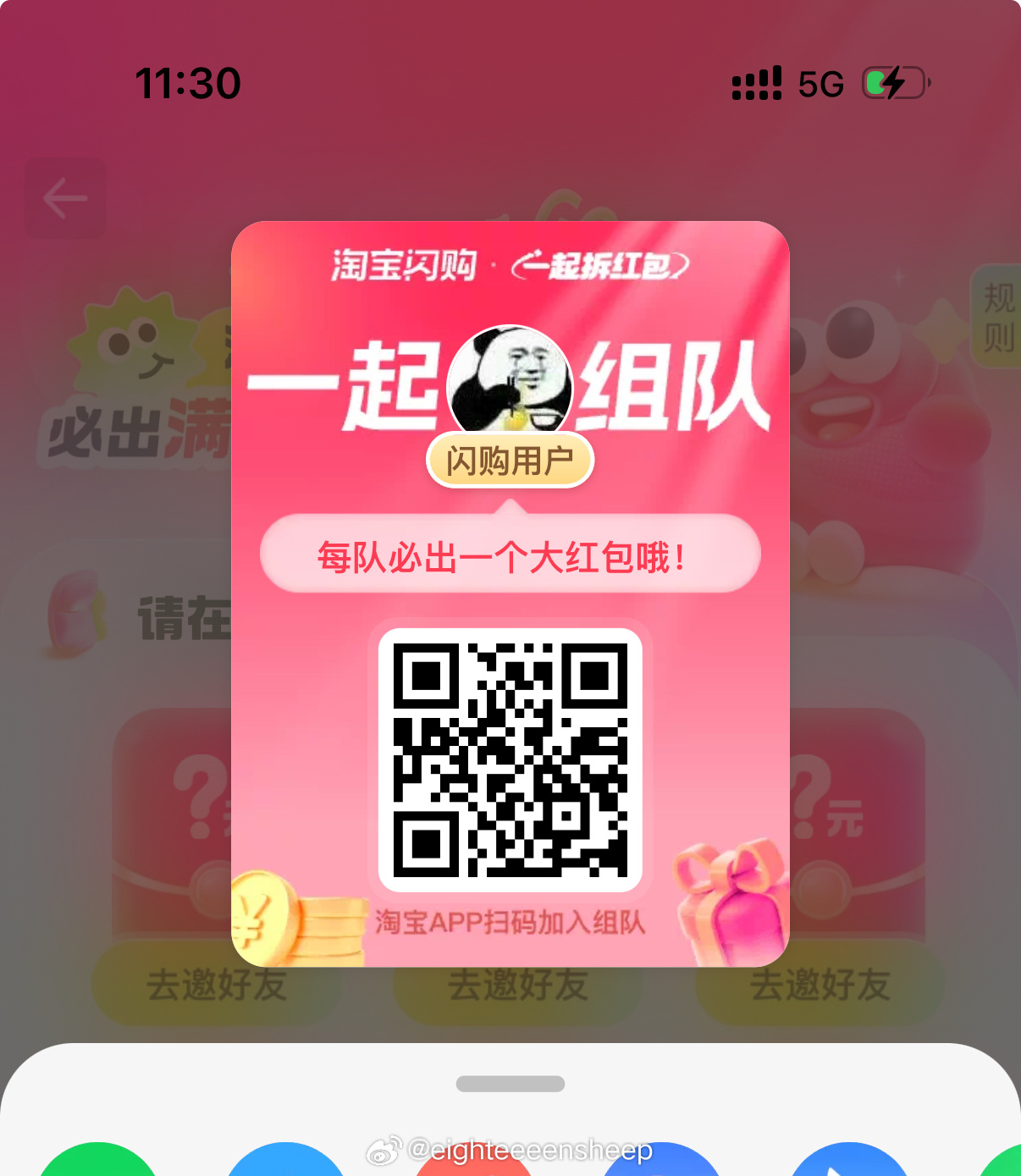Tap the grey handle on the bottom sheet
Image resolution: width=1021 pixels, height=1176 pixels.
click(510, 1084)
